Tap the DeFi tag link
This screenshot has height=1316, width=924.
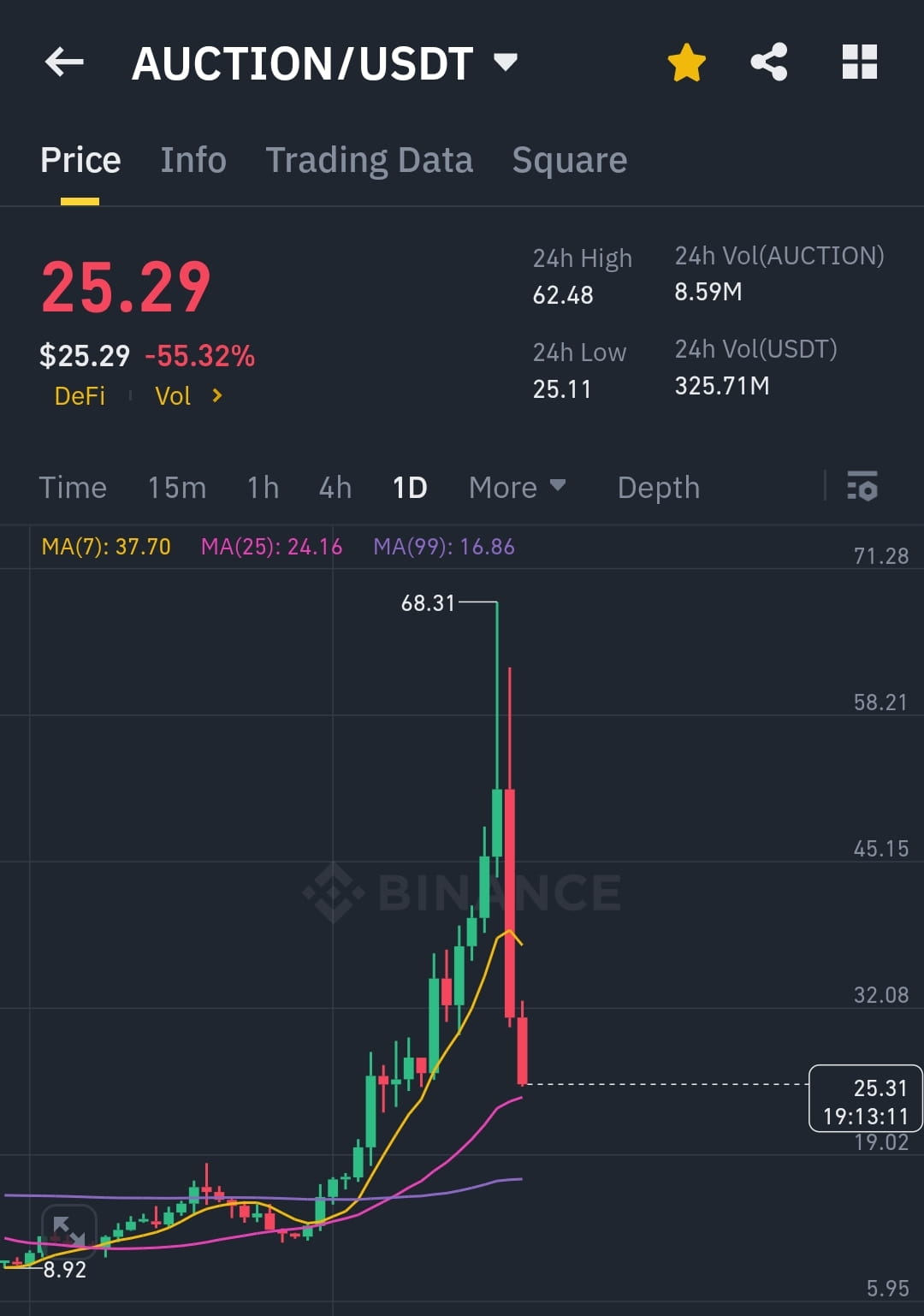click(80, 395)
